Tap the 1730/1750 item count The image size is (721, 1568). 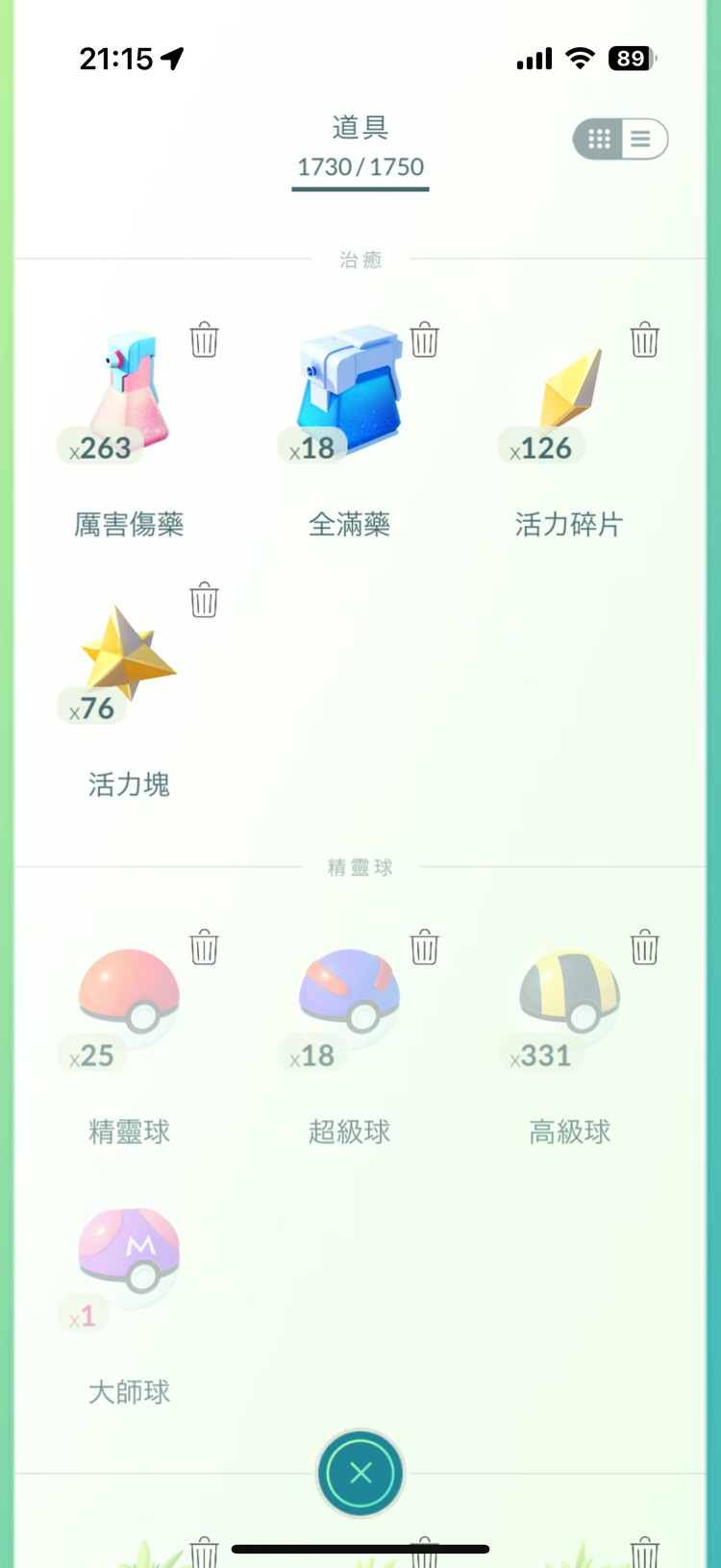pos(360,165)
